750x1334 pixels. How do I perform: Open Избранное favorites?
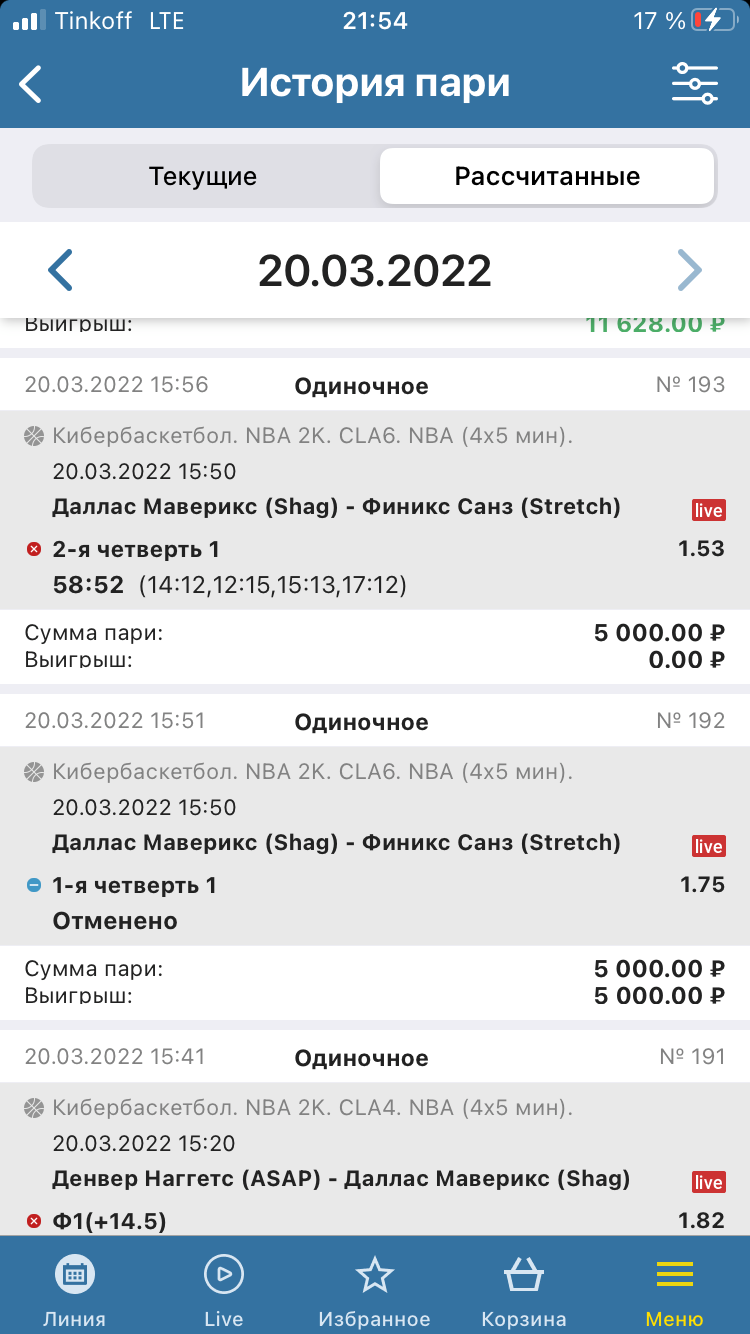click(374, 1290)
